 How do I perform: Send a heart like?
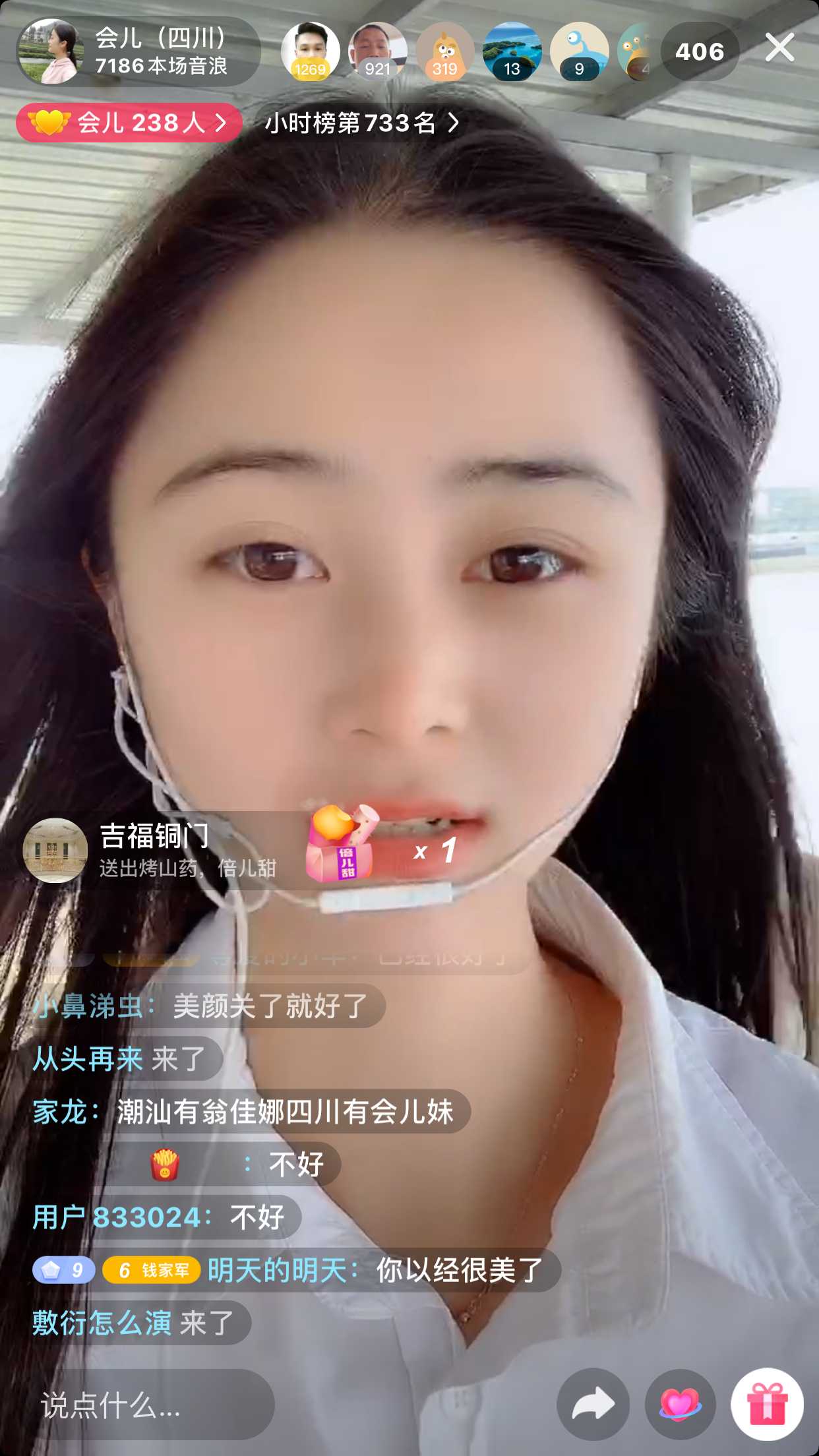680,1405
